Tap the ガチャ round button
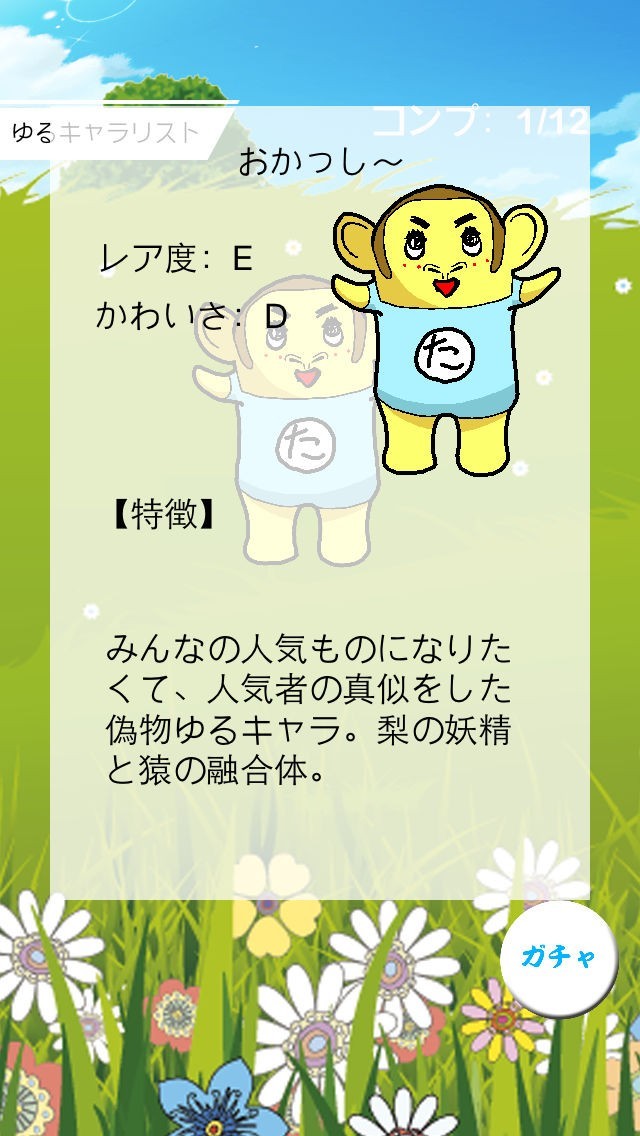The height and width of the screenshot is (1136, 640). tap(558, 959)
